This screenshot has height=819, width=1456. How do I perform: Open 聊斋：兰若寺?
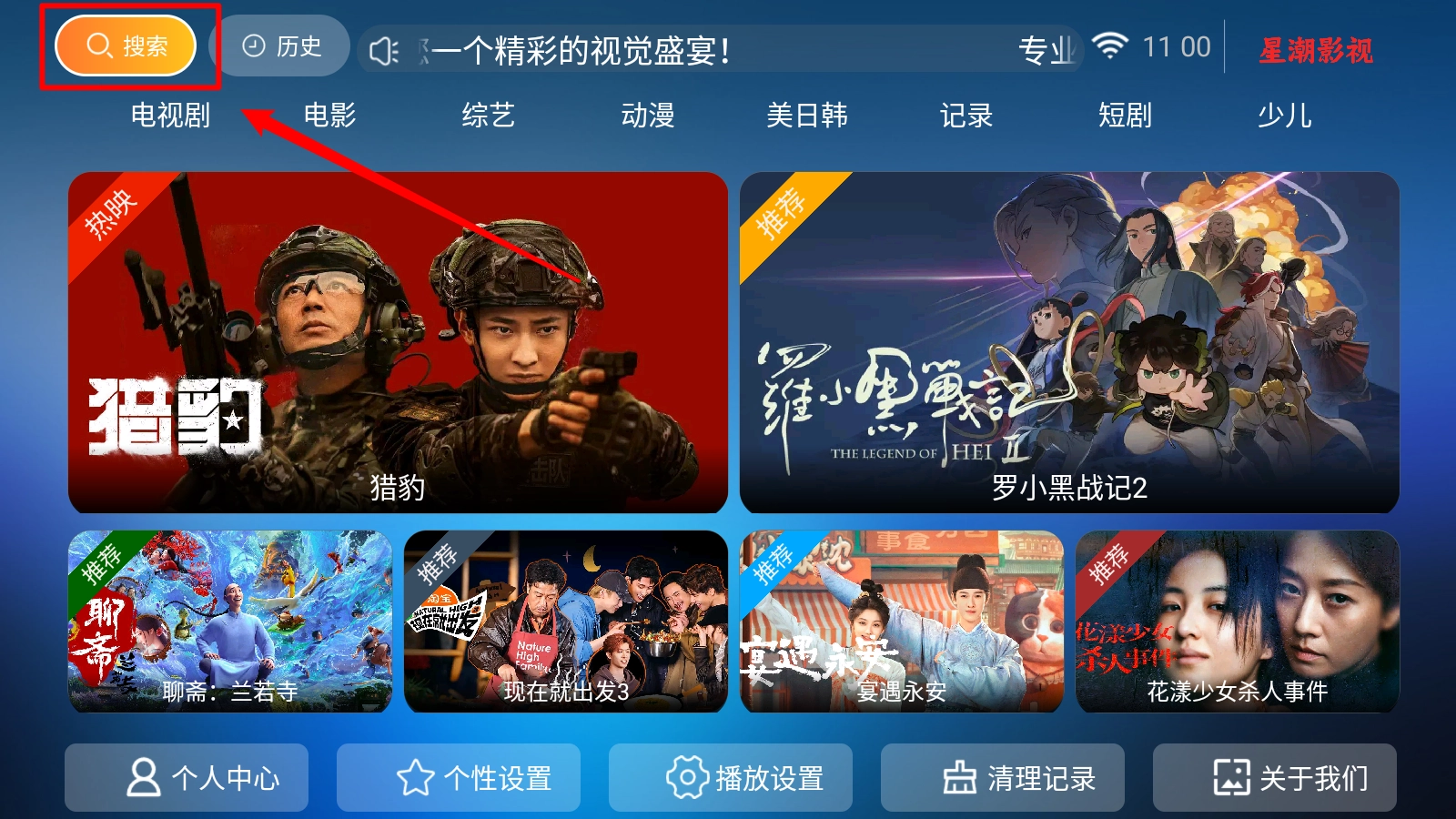[230, 622]
